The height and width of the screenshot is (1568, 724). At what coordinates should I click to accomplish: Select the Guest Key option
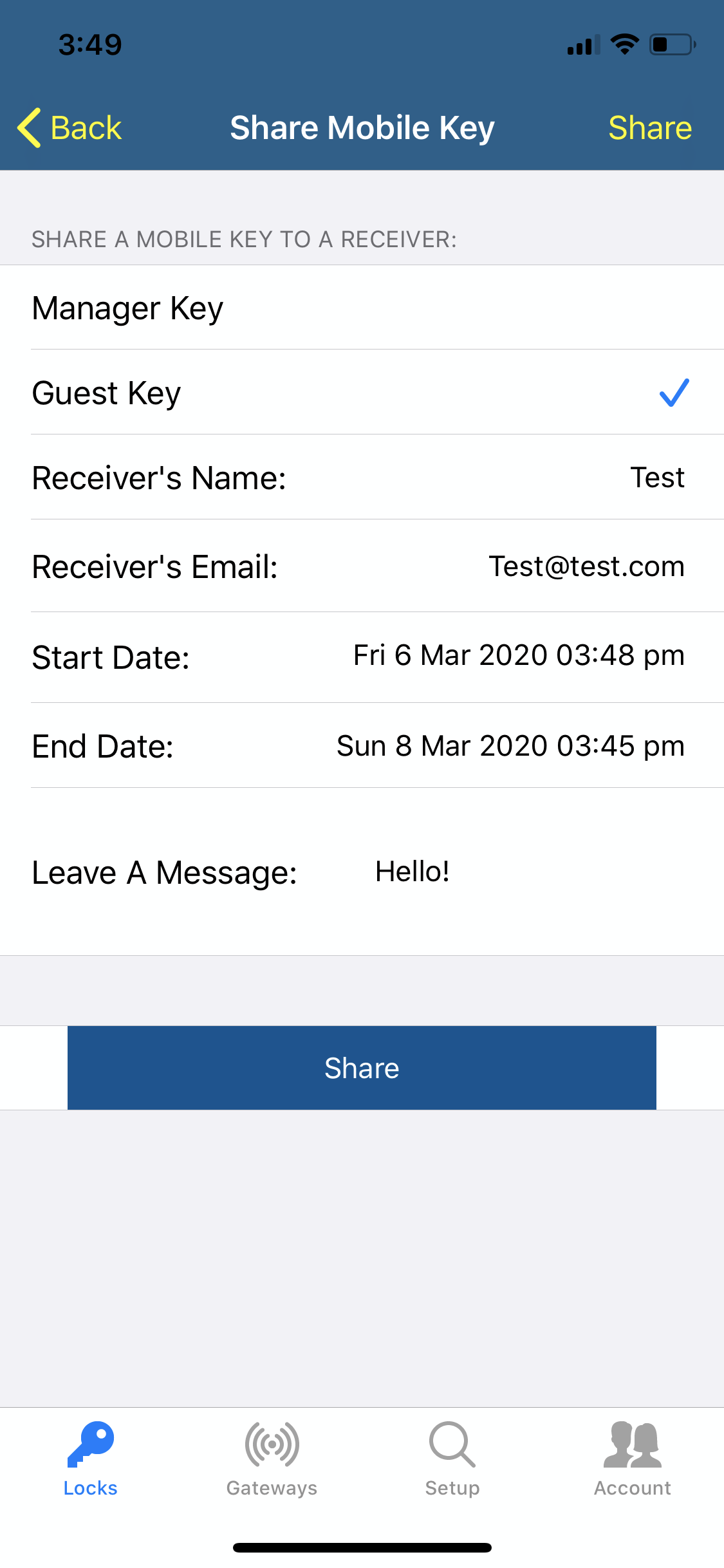360,393
